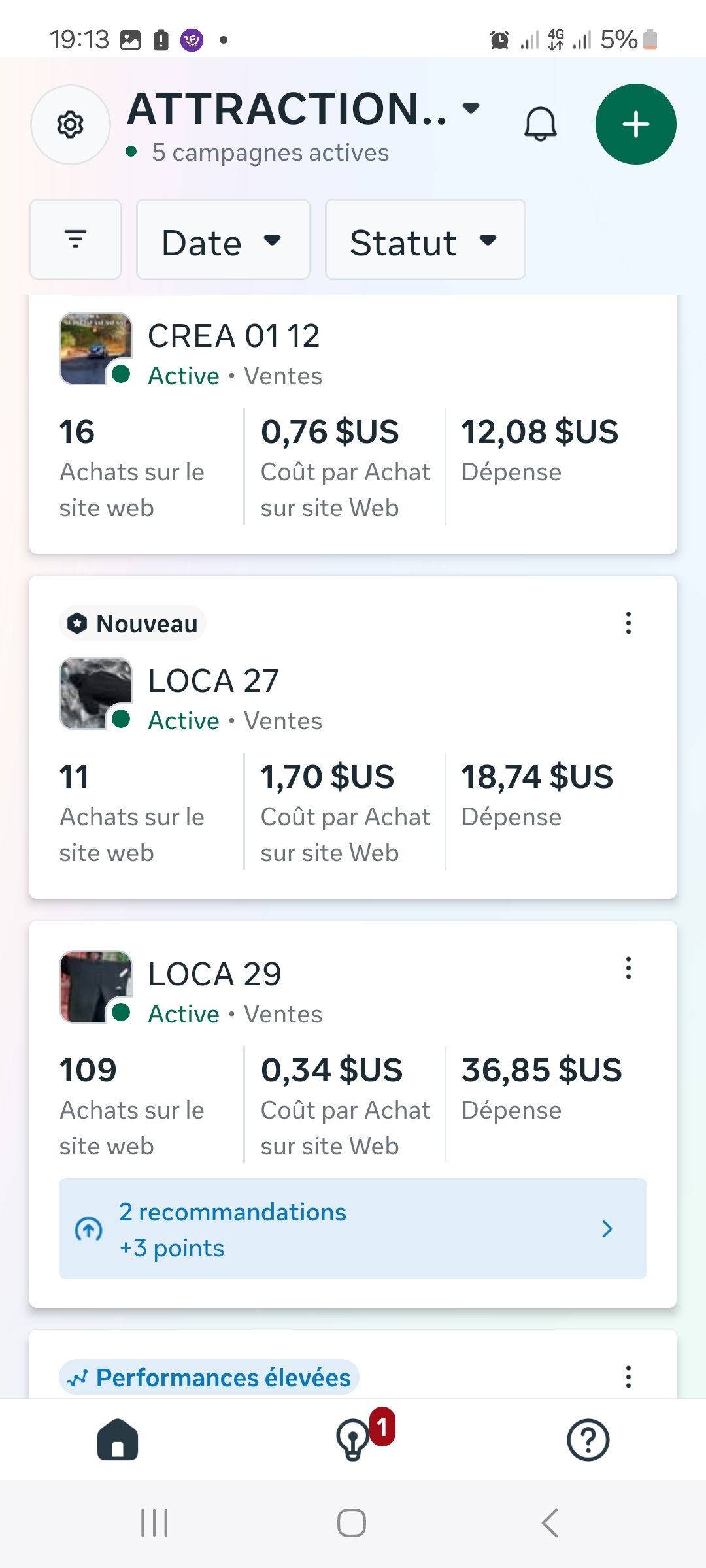Open the notifications bell

(540, 124)
